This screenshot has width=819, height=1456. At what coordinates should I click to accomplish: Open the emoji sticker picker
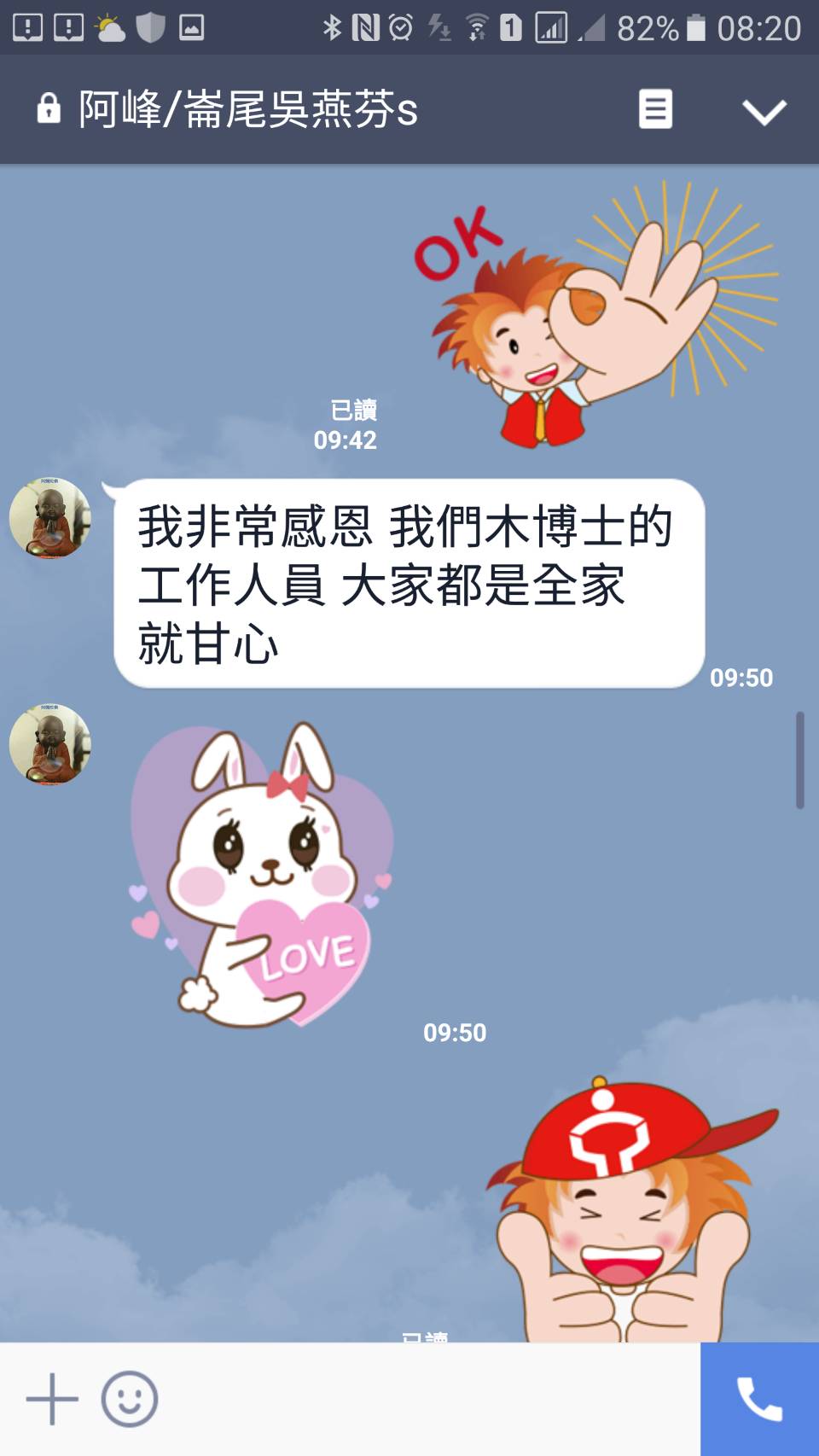[130, 1399]
